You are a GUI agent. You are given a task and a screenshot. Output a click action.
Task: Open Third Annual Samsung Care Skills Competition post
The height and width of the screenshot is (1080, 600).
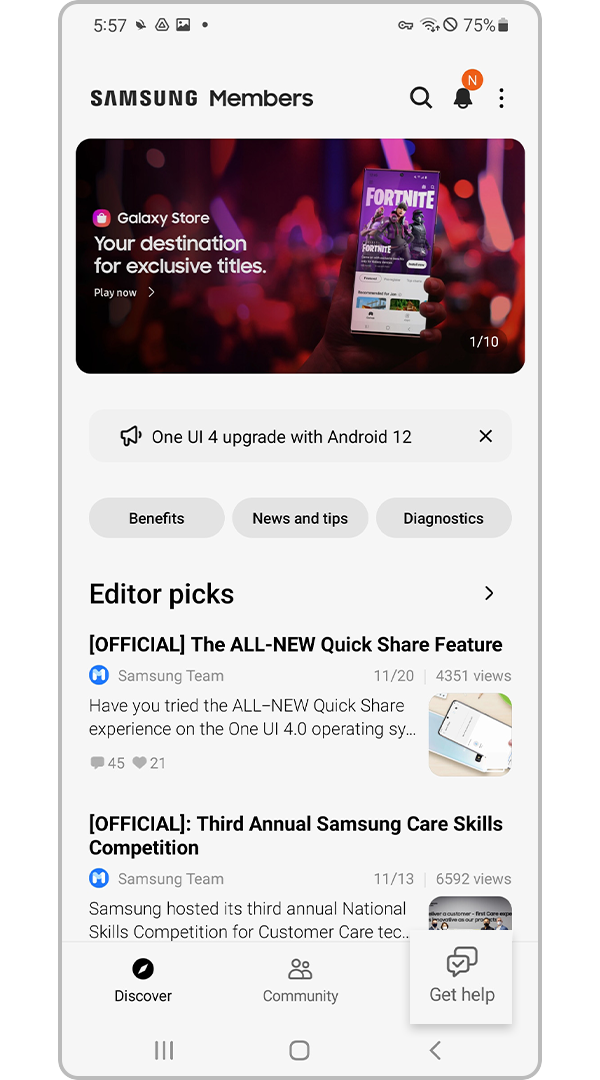coord(295,835)
